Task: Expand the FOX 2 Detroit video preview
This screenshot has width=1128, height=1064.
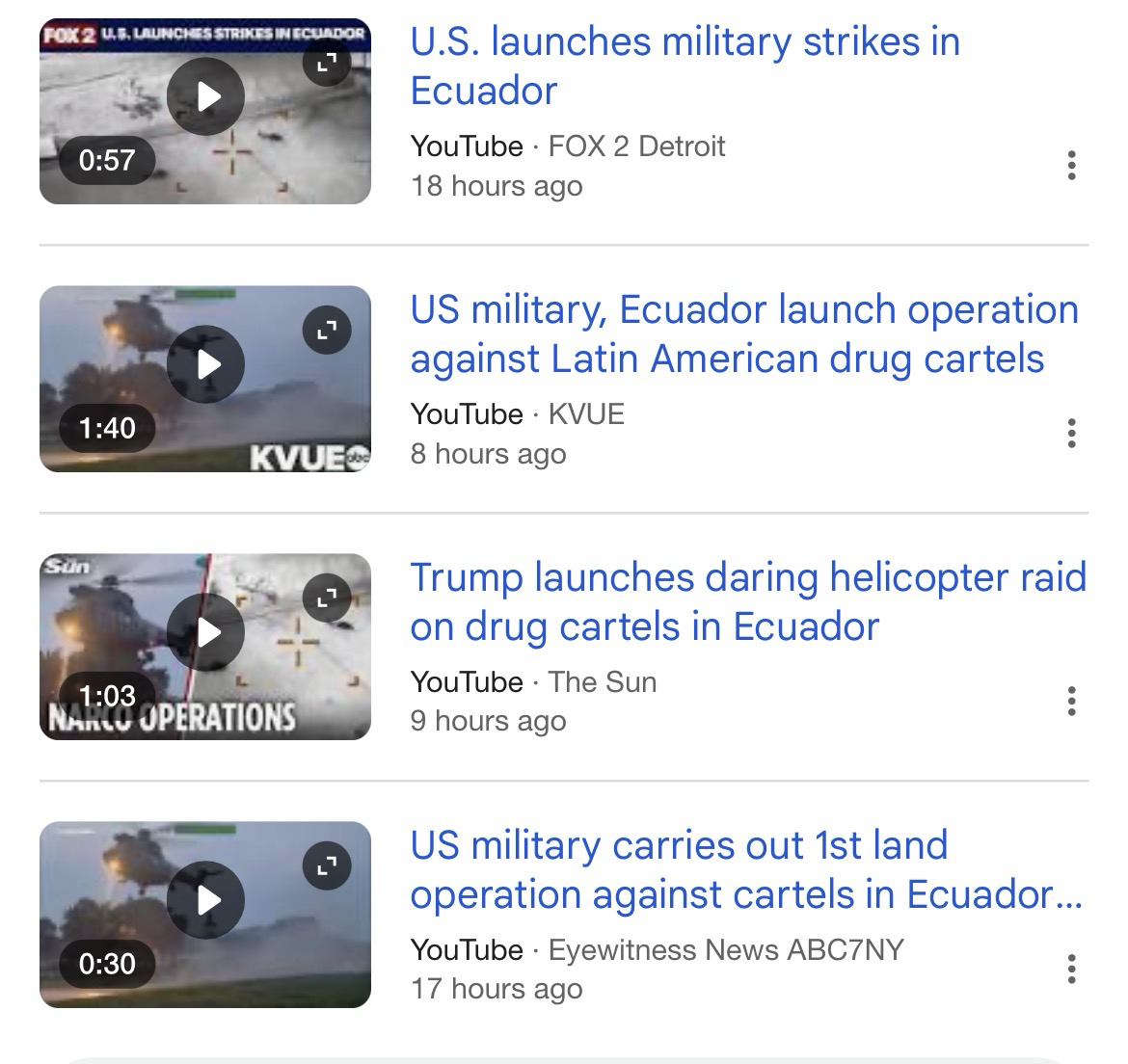Action: [x=327, y=64]
